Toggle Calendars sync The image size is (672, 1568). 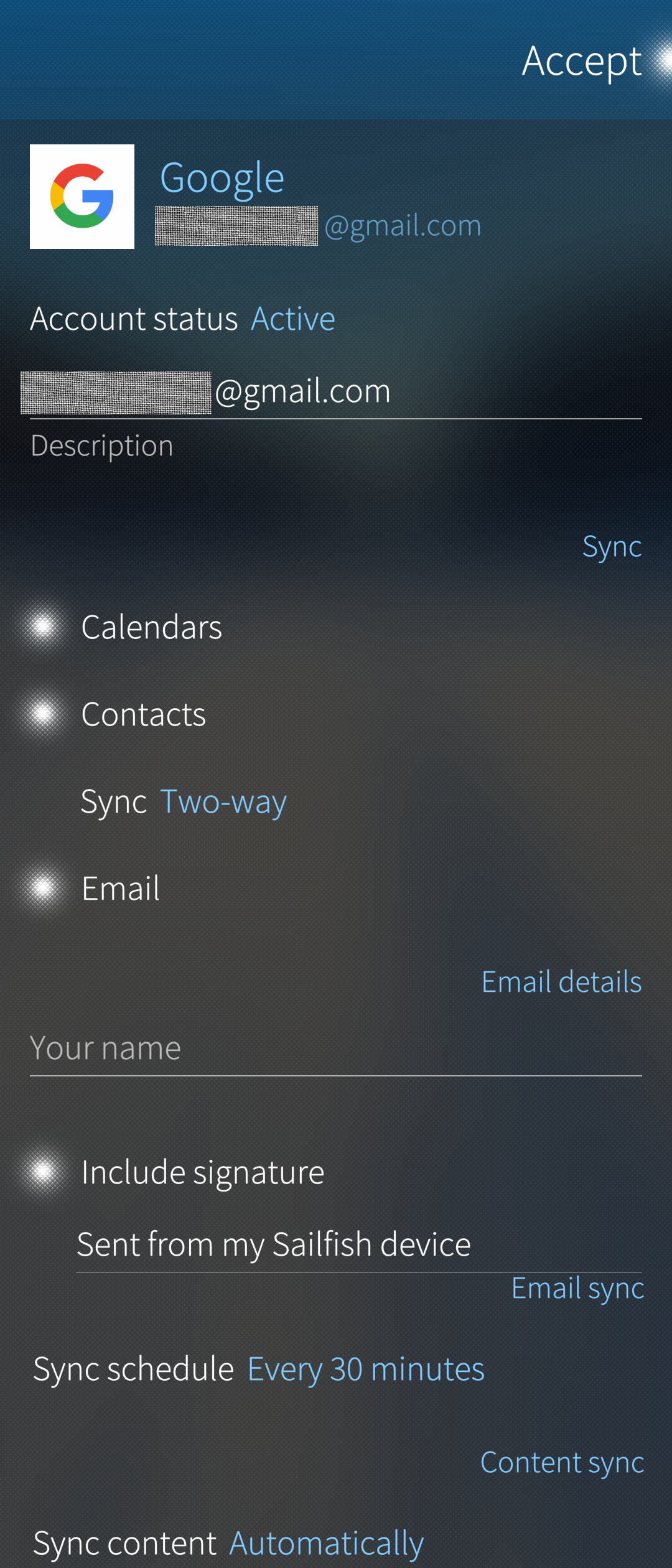[x=44, y=626]
